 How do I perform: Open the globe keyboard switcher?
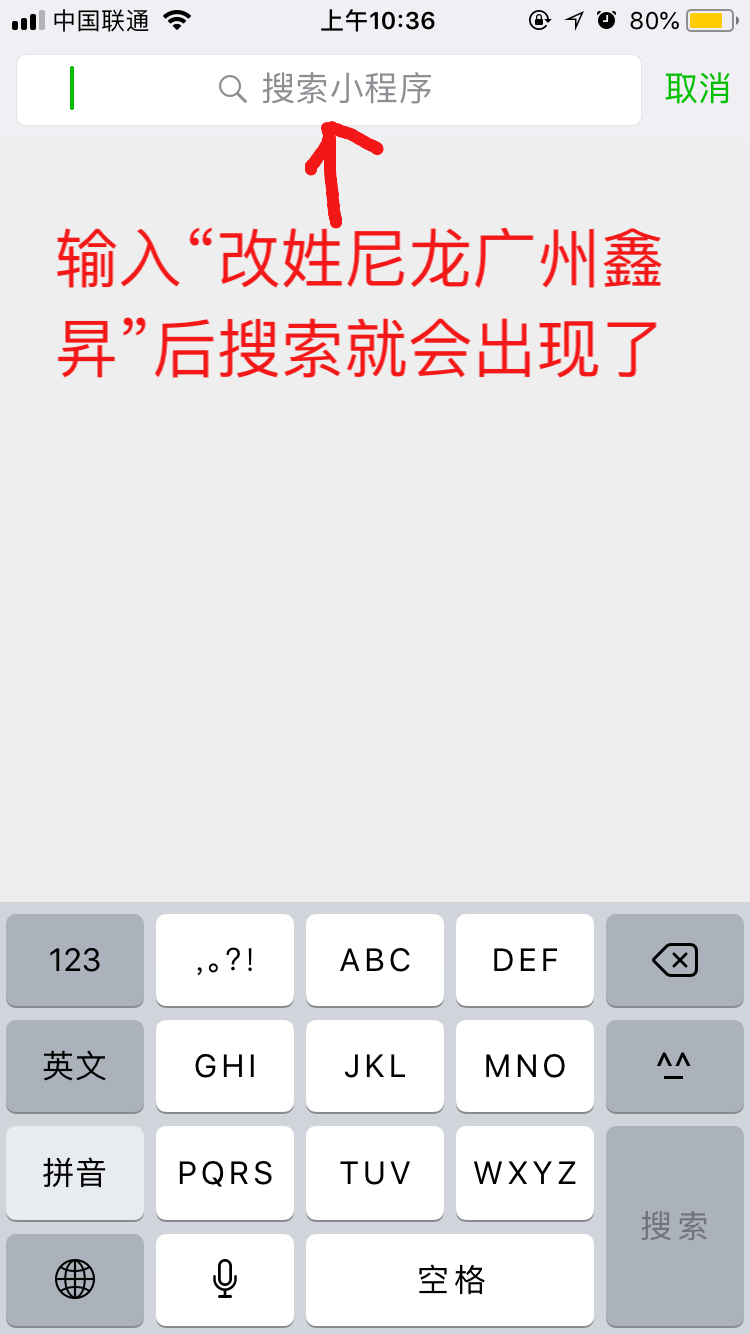(75, 1278)
